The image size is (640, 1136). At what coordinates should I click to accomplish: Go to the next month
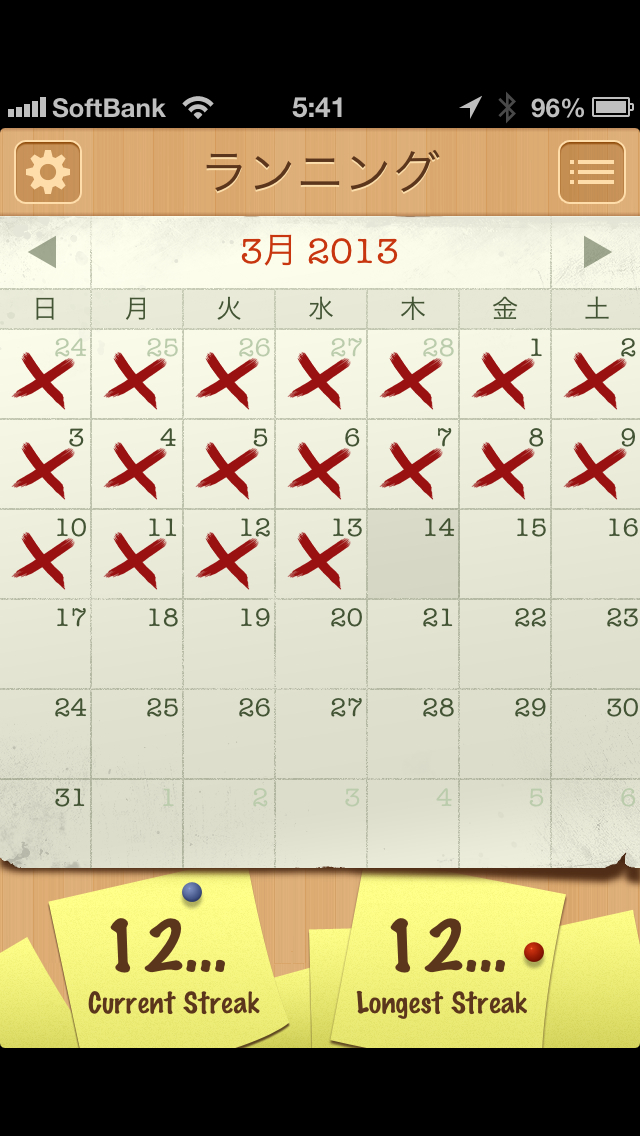pyautogui.click(x=597, y=252)
